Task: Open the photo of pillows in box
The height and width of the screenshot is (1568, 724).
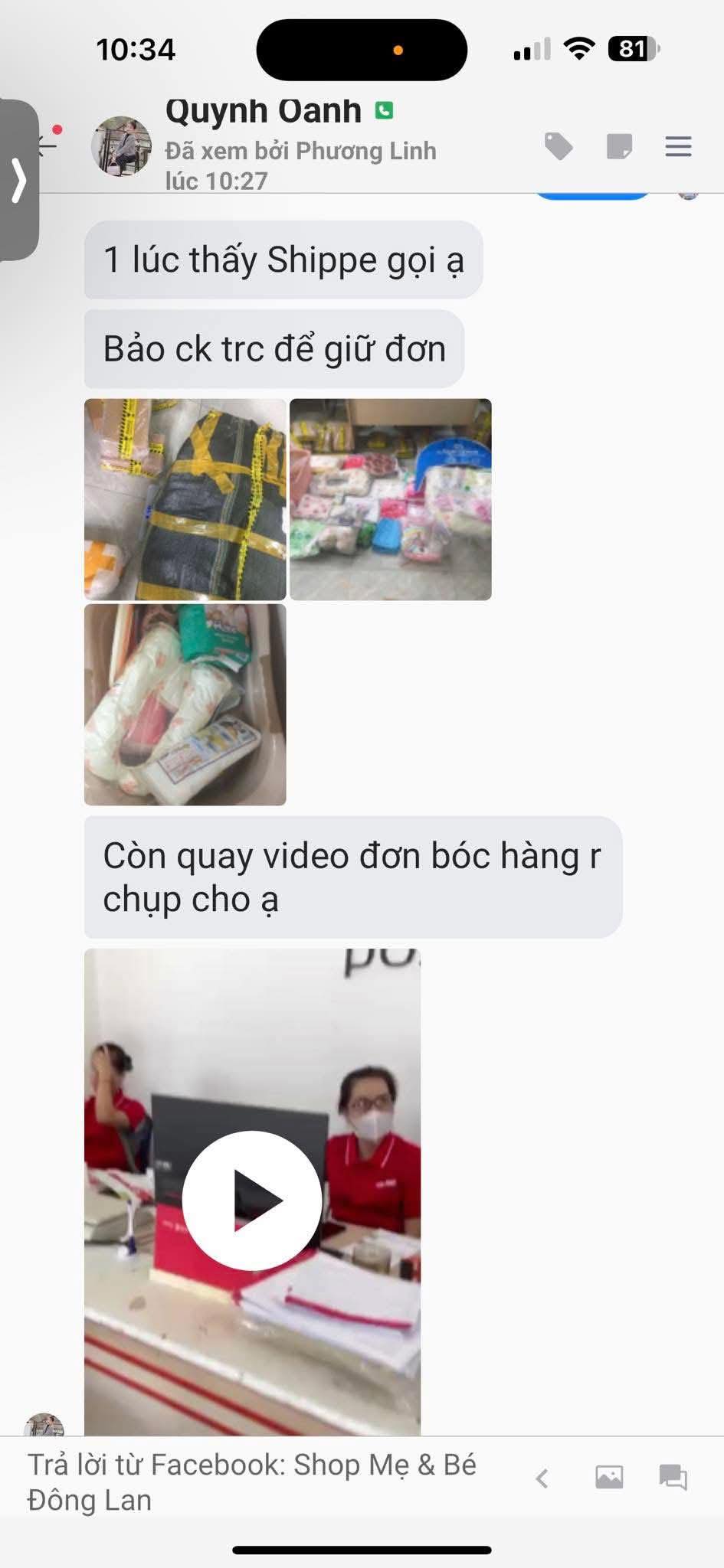Action: (x=185, y=704)
